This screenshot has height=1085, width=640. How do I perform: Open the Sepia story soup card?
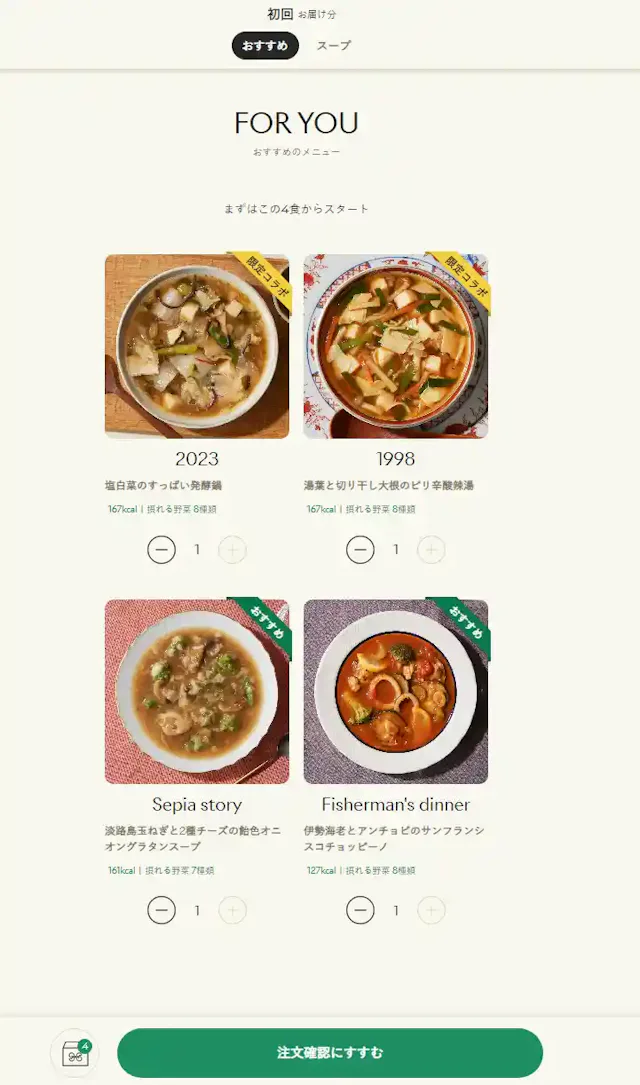pyautogui.click(x=197, y=692)
